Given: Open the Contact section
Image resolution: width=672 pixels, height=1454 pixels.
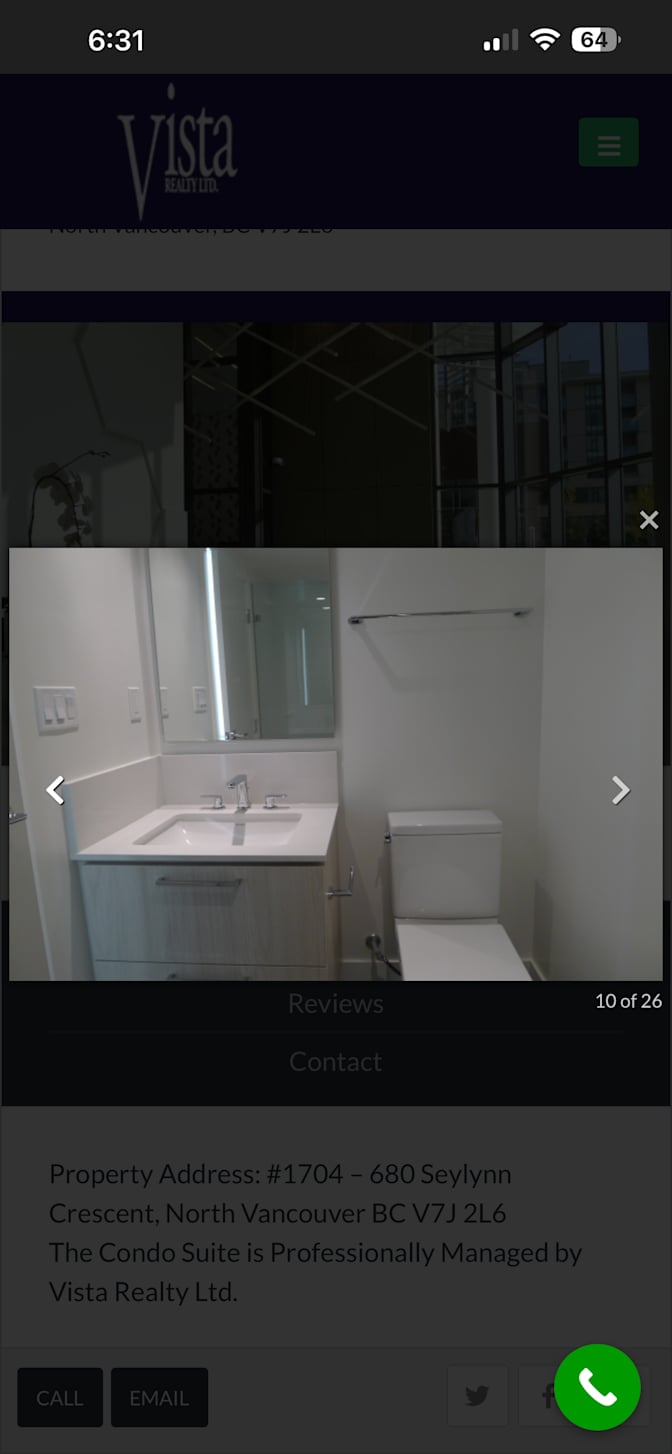Looking at the screenshot, I should tap(335, 1062).
